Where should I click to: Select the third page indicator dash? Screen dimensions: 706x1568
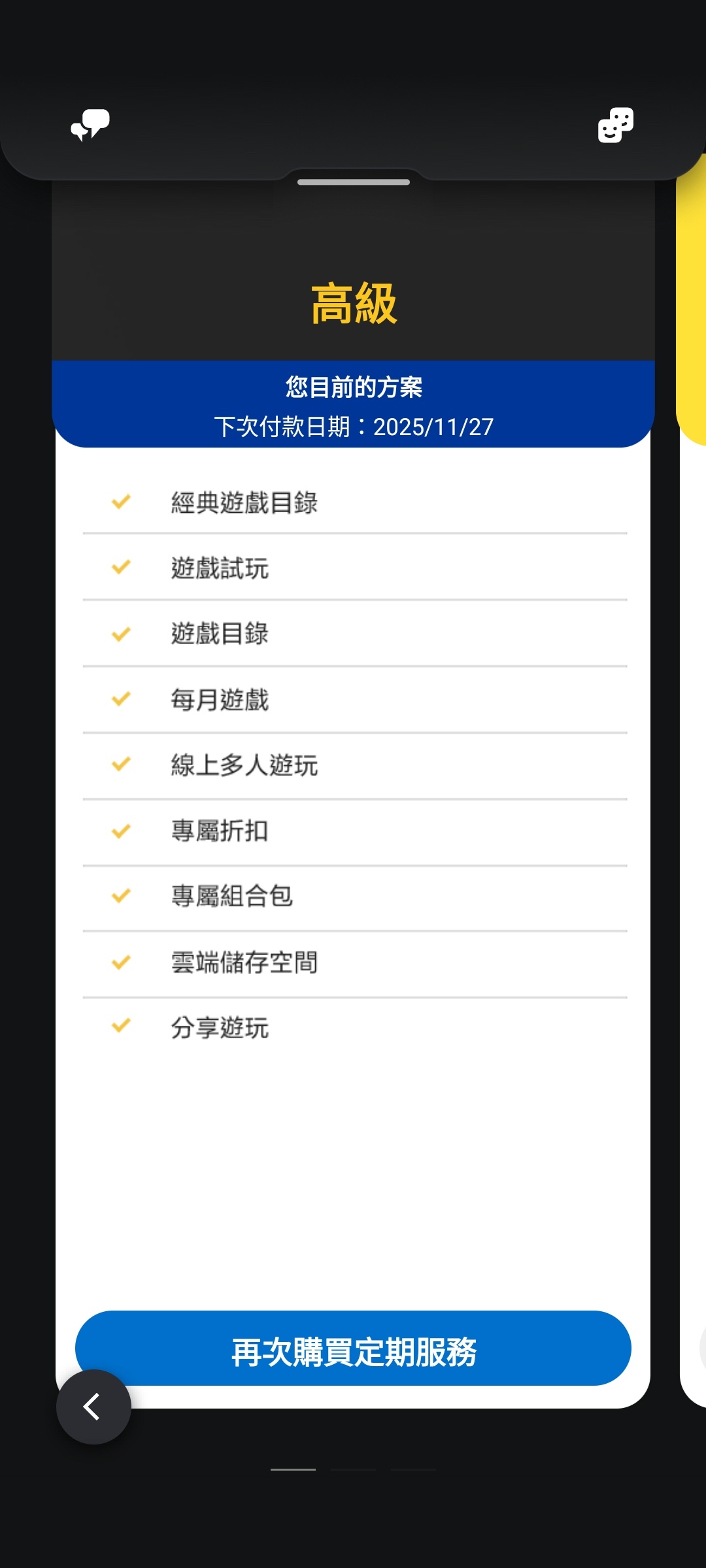coord(413,1469)
